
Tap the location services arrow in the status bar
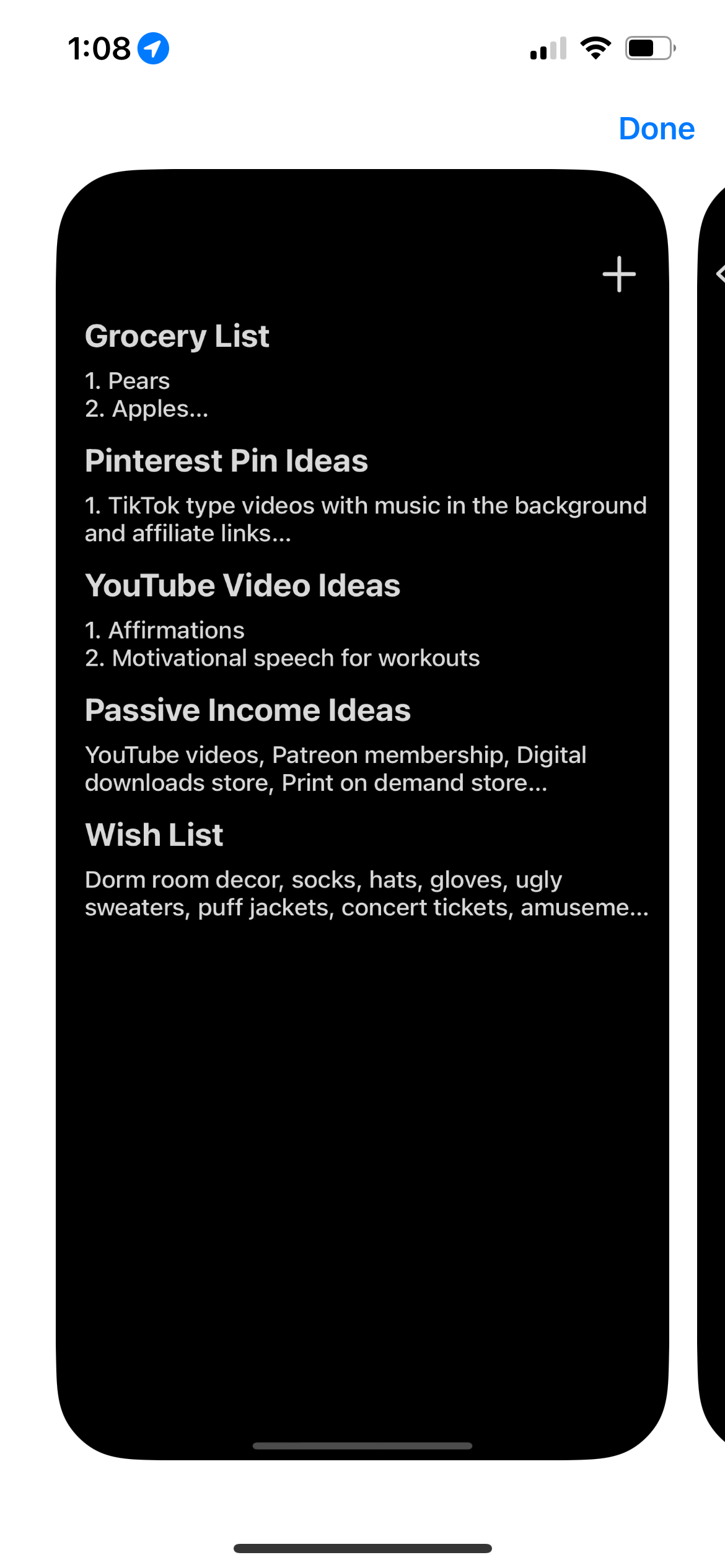[x=152, y=48]
